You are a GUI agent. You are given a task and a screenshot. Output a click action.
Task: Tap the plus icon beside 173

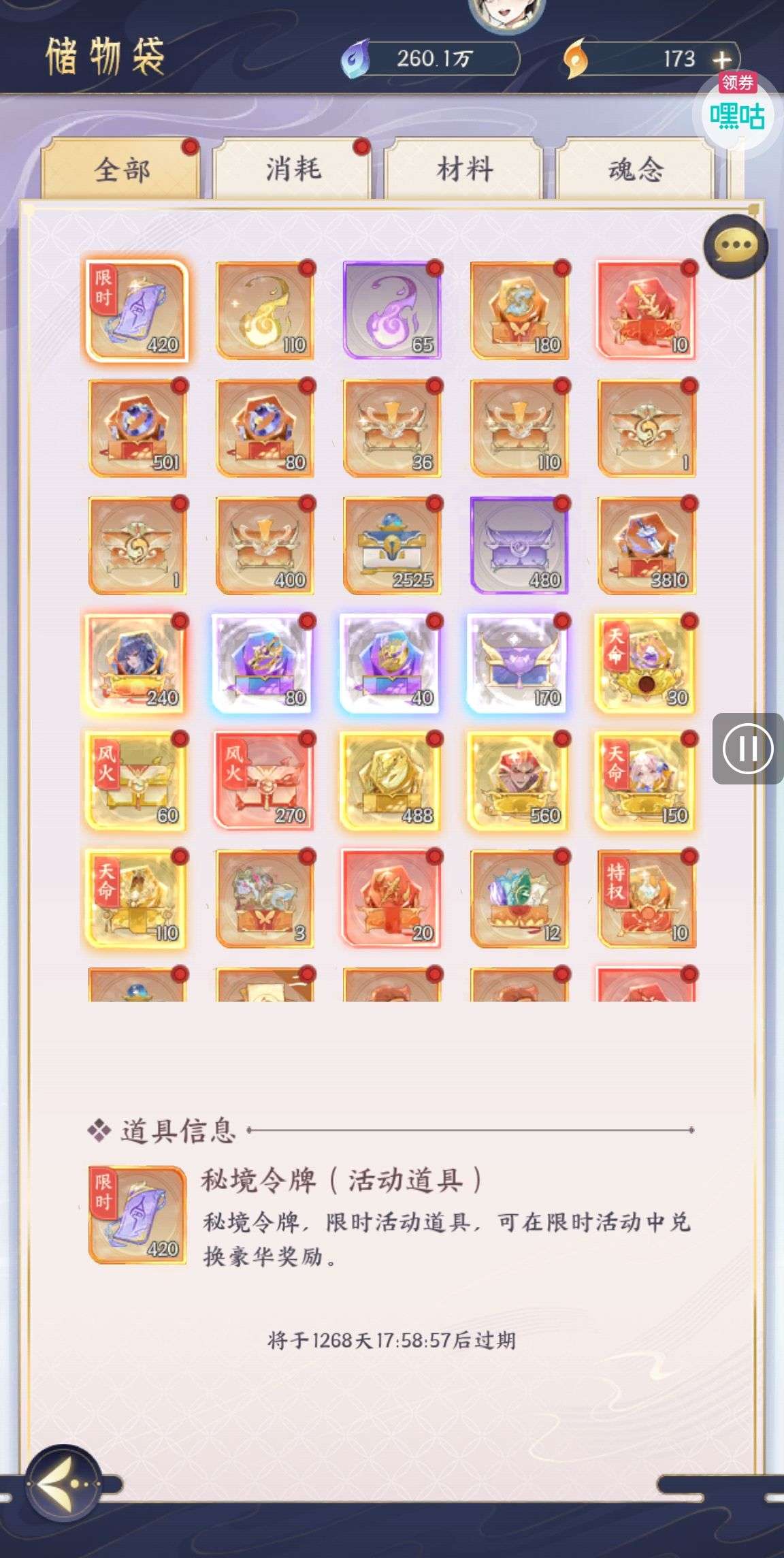[x=722, y=61]
